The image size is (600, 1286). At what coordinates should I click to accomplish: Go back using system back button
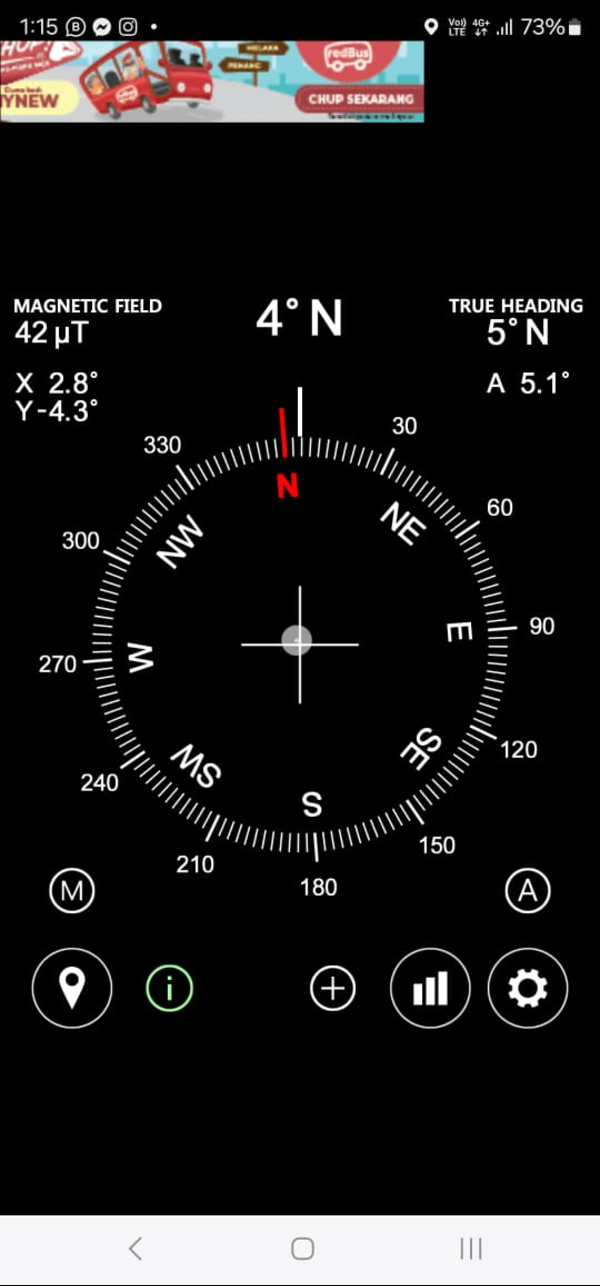coord(136,1248)
